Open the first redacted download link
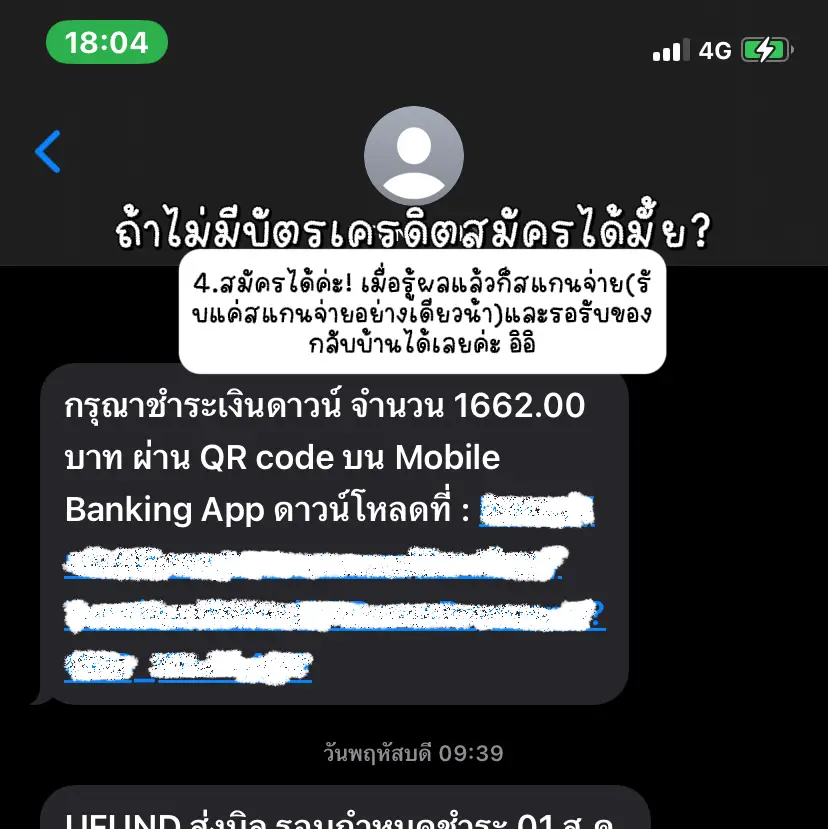828x829 pixels. (537, 510)
